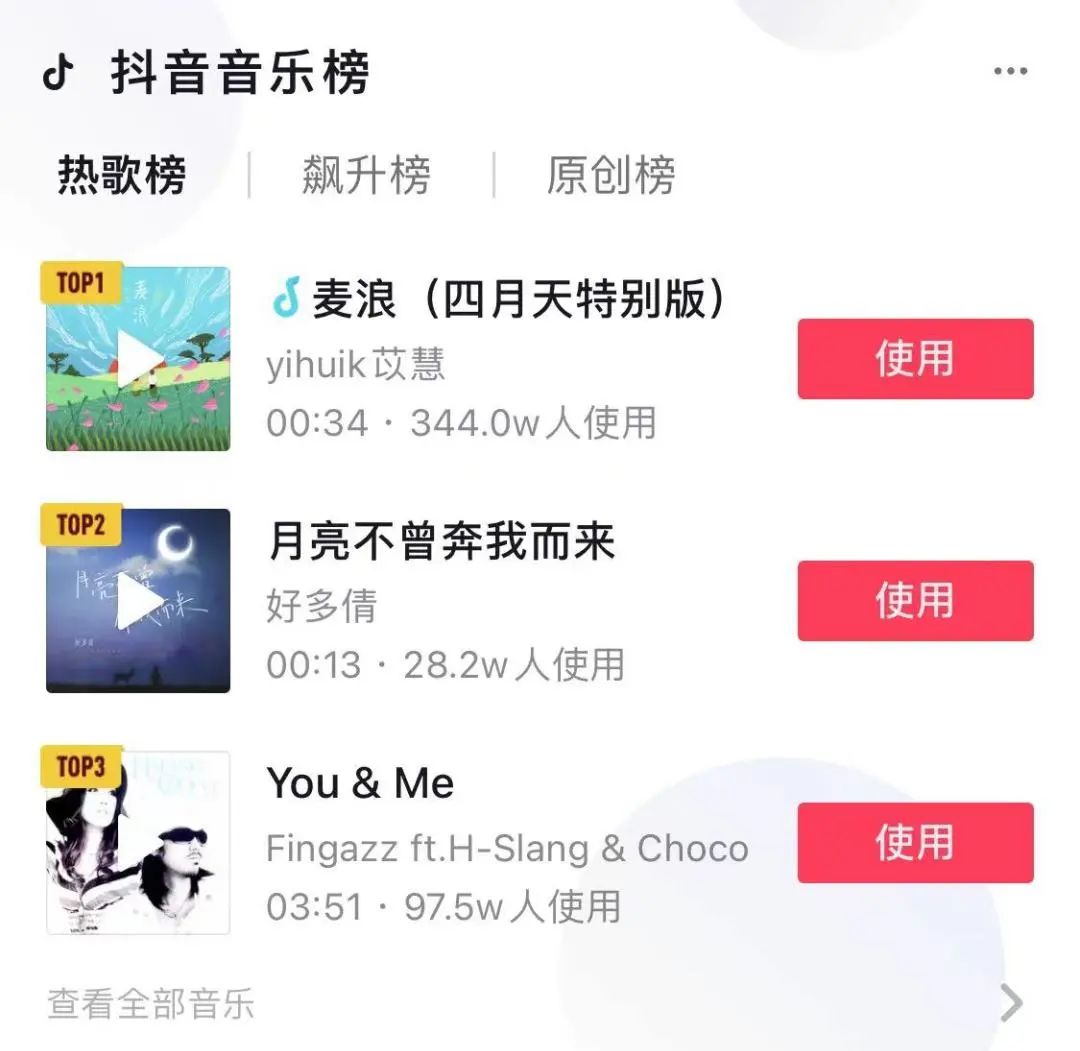The height and width of the screenshot is (1051, 1080).
Task: Play the 月亮不曾奔我而来 preview
Action: pos(139,602)
